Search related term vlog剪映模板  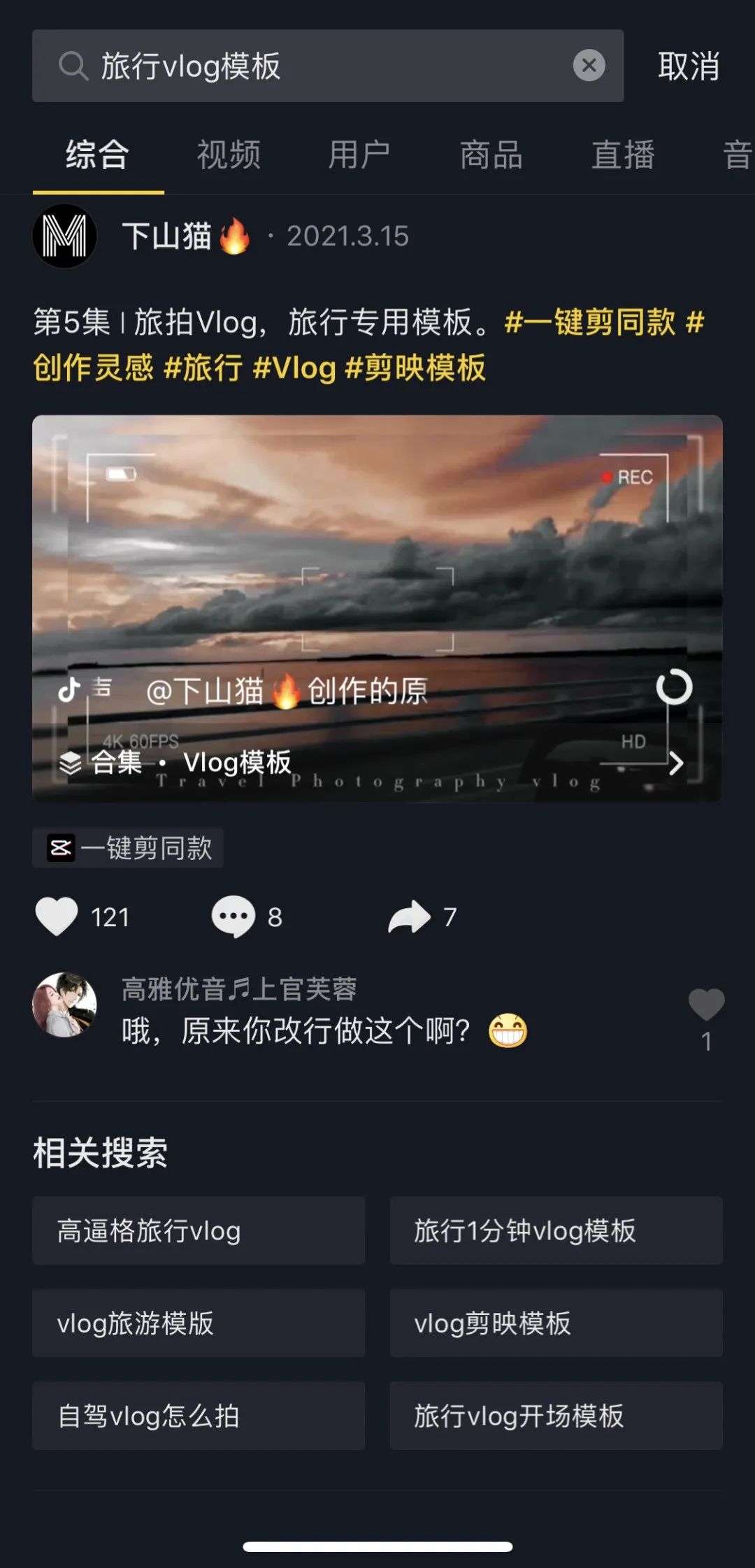pos(556,1323)
